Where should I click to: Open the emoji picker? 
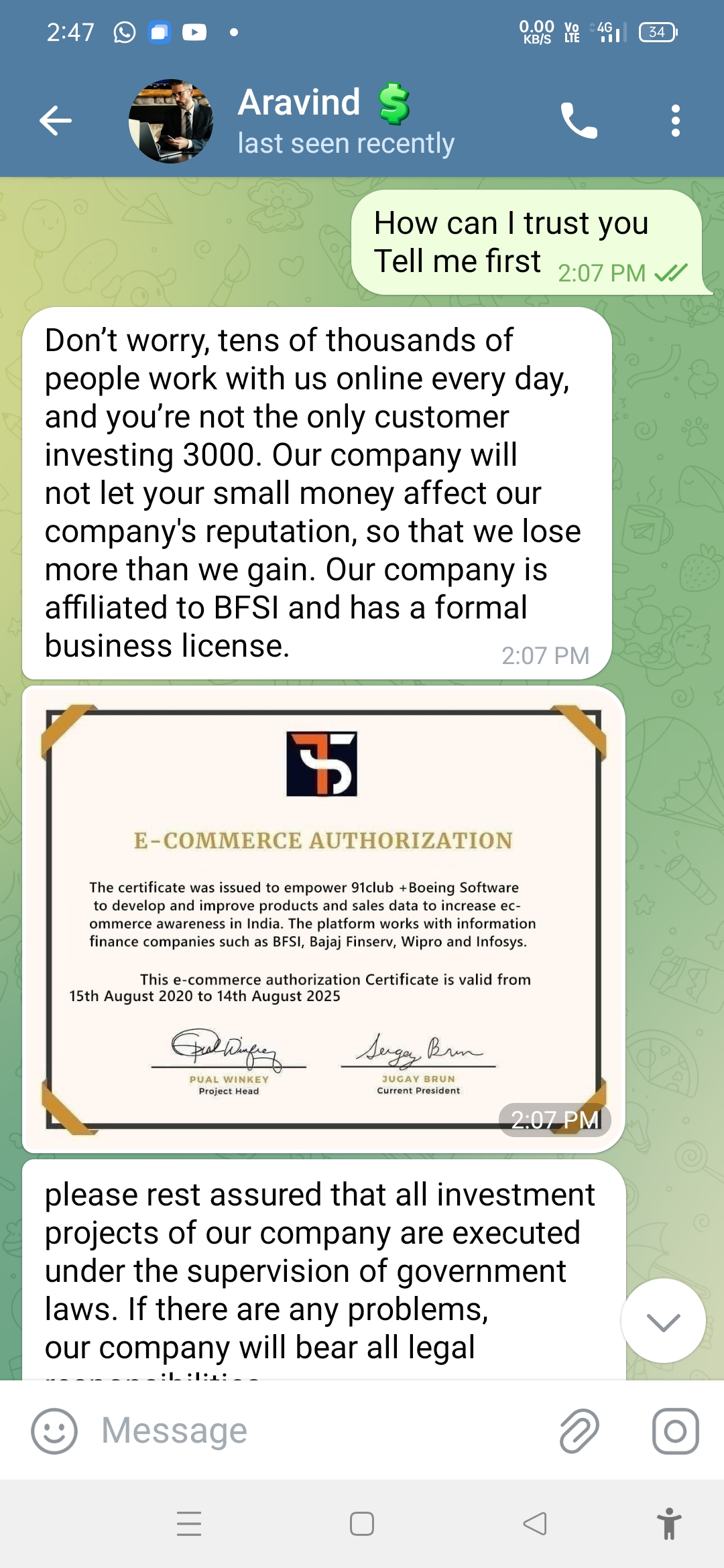point(54,1431)
